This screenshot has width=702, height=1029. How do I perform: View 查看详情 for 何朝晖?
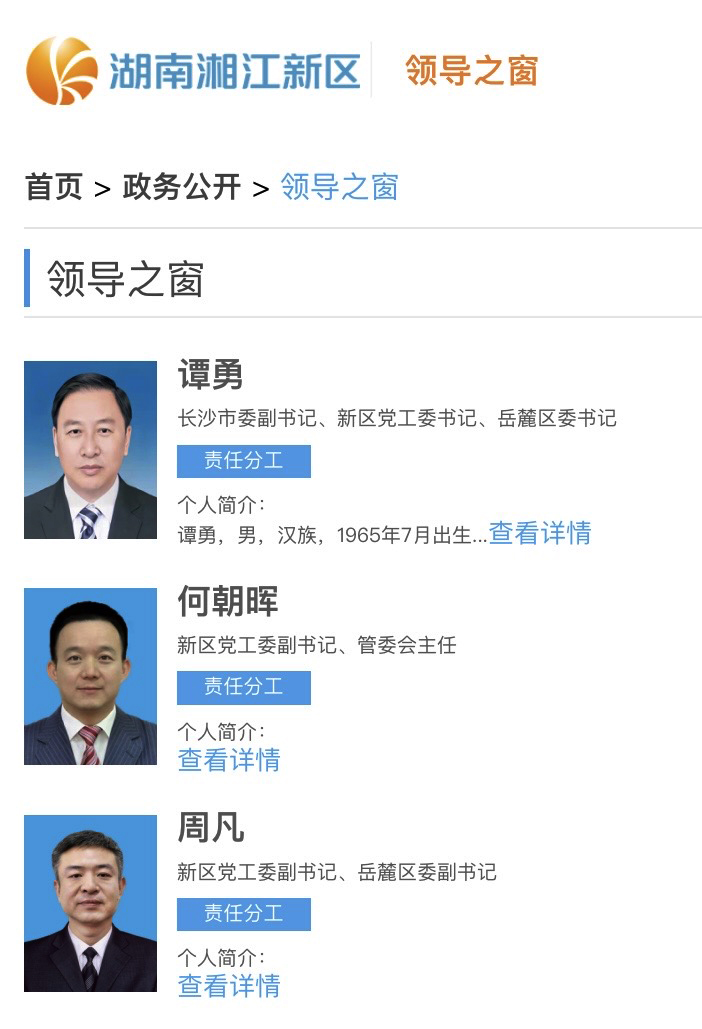tap(229, 759)
